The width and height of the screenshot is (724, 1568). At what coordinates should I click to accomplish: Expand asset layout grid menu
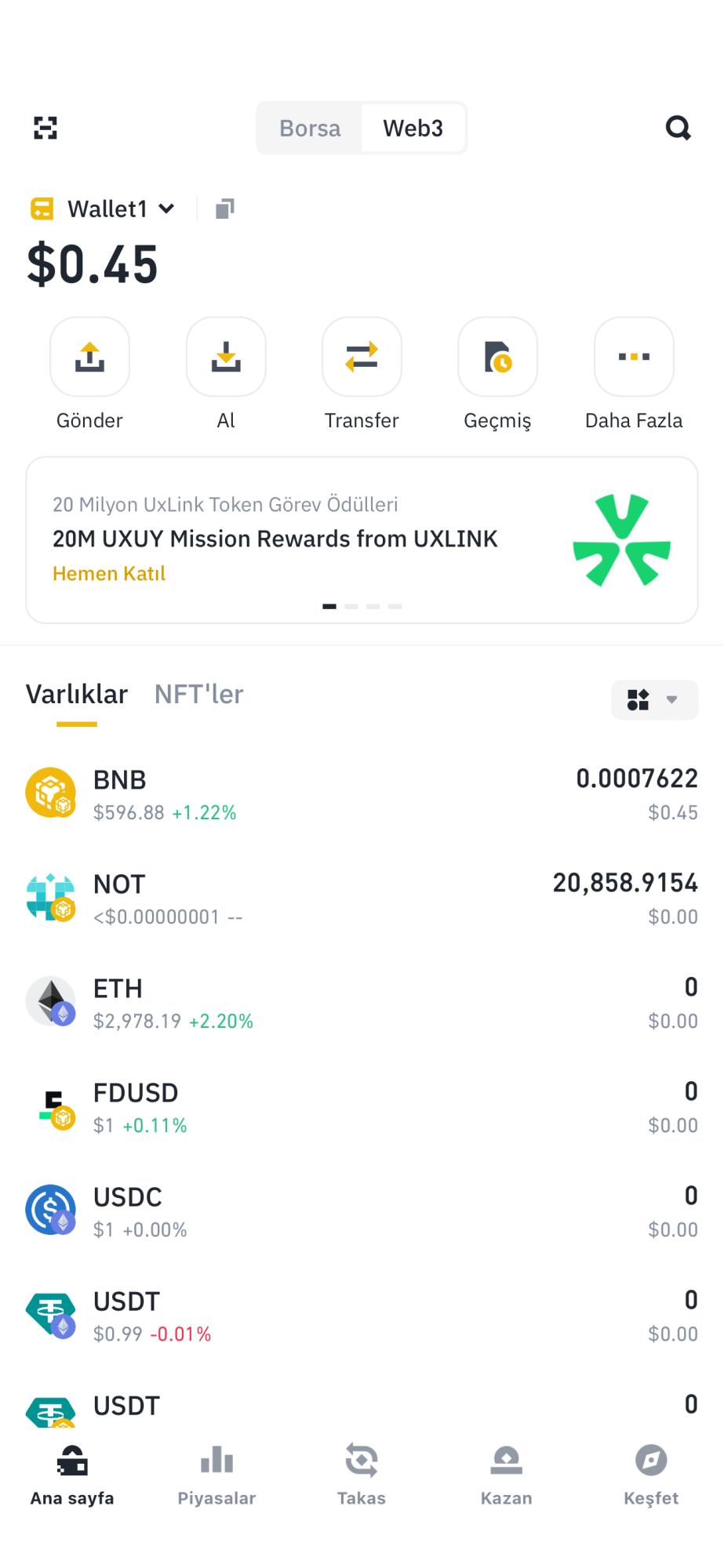click(x=638, y=700)
